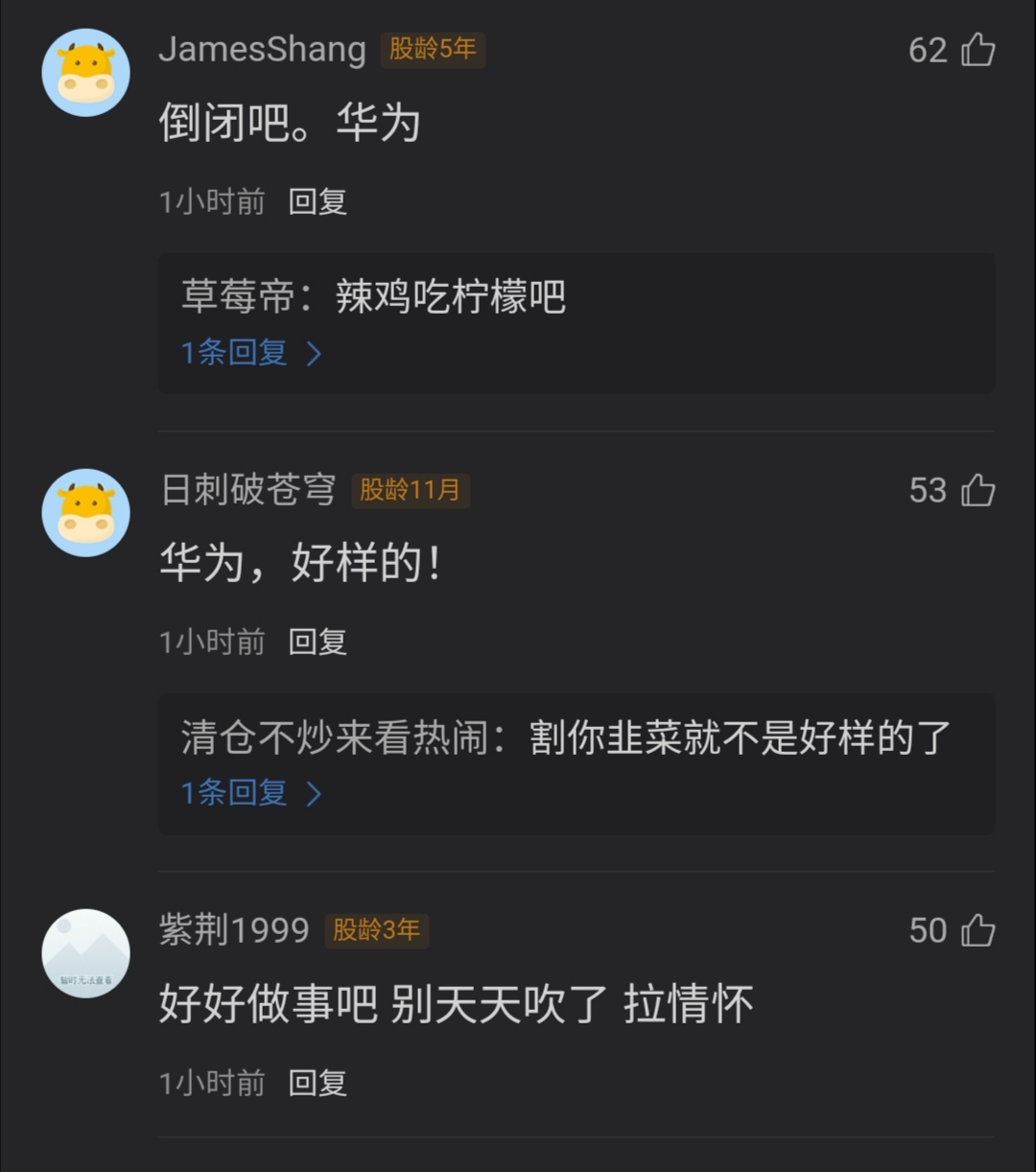Click the 股龄11月 badge
This screenshot has height=1172, width=1036.
pos(410,489)
